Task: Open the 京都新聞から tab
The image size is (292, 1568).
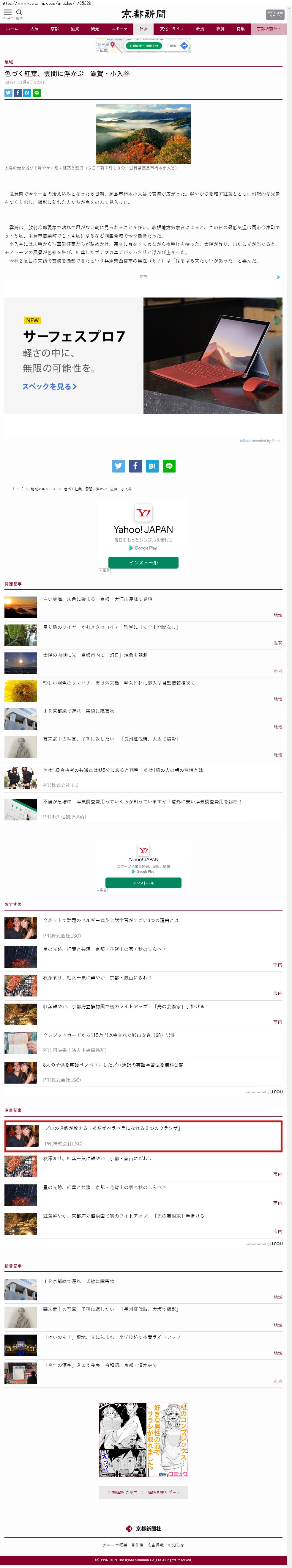Action: (x=268, y=29)
